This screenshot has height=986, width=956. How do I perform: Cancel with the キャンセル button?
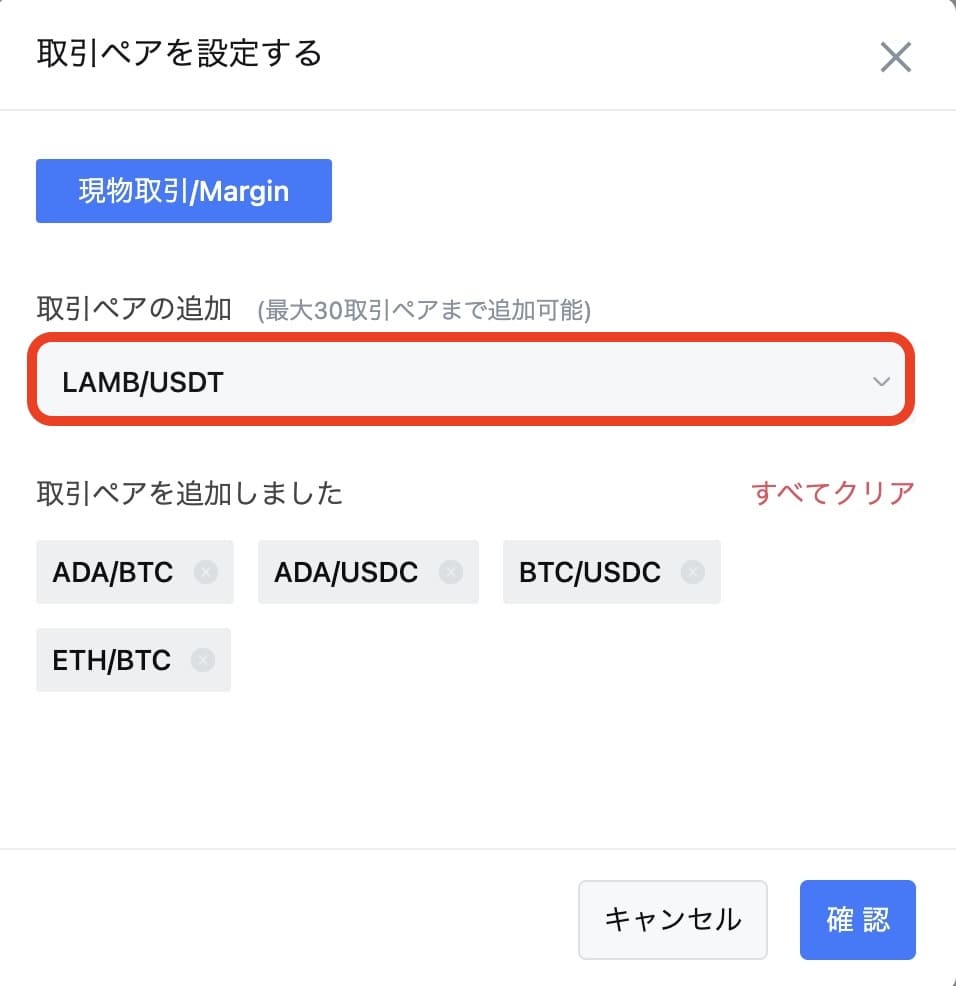[x=672, y=919]
